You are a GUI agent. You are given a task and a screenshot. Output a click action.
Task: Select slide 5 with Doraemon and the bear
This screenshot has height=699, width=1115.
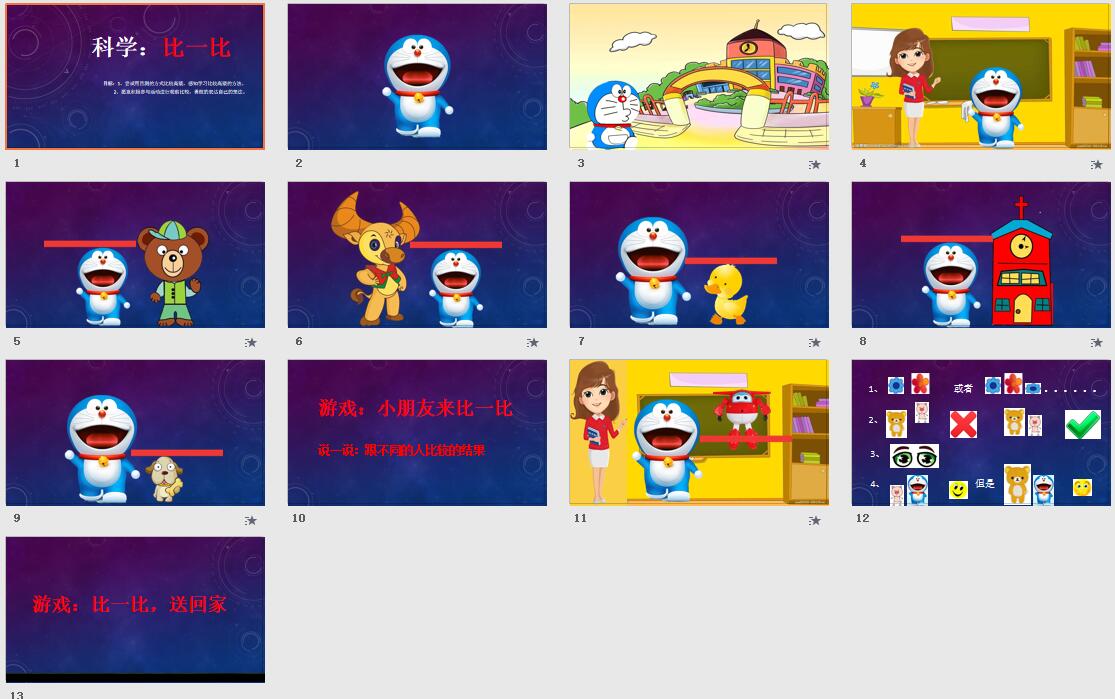pyautogui.click(x=135, y=255)
